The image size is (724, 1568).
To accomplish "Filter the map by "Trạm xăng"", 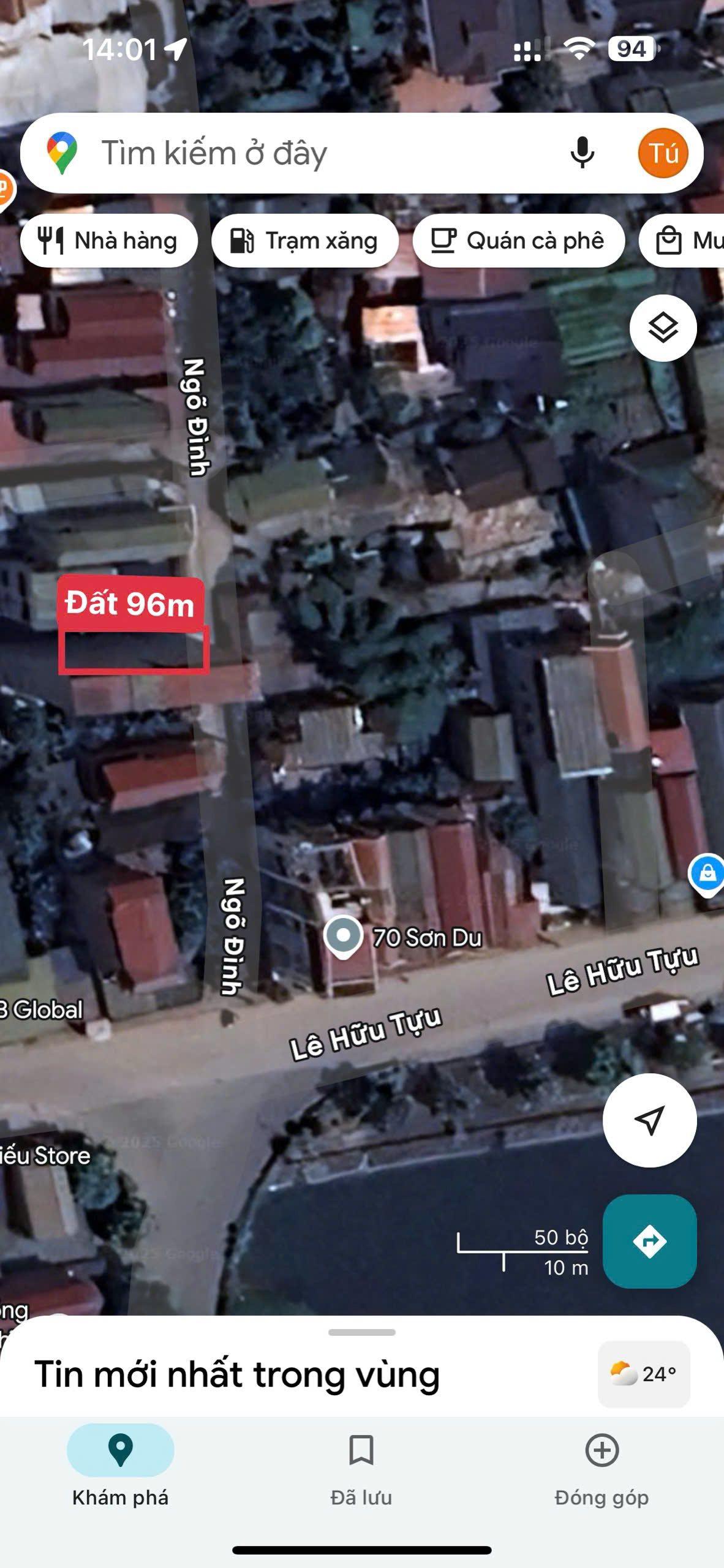I will (304, 241).
